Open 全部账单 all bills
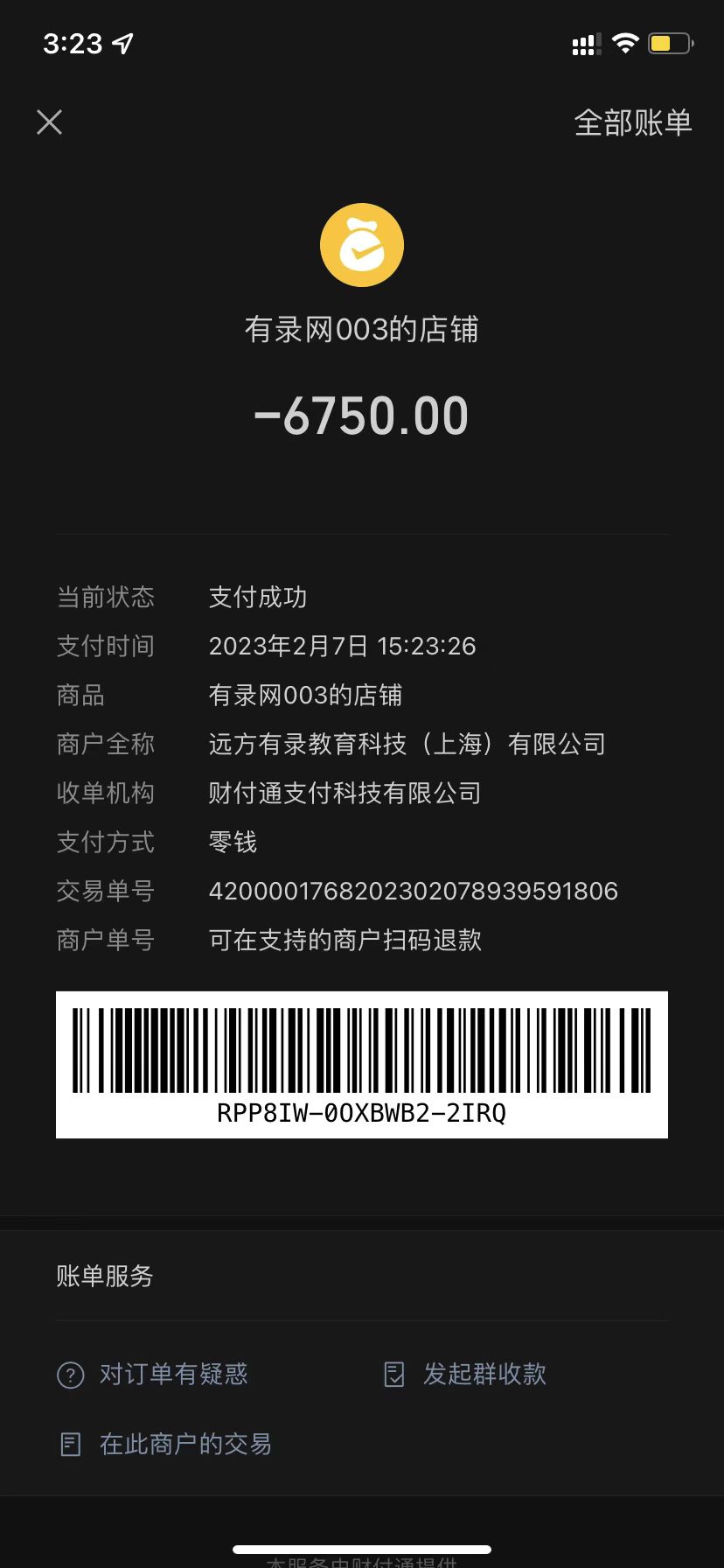The height and width of the screenshot is (1568, 724). (632, 122)
